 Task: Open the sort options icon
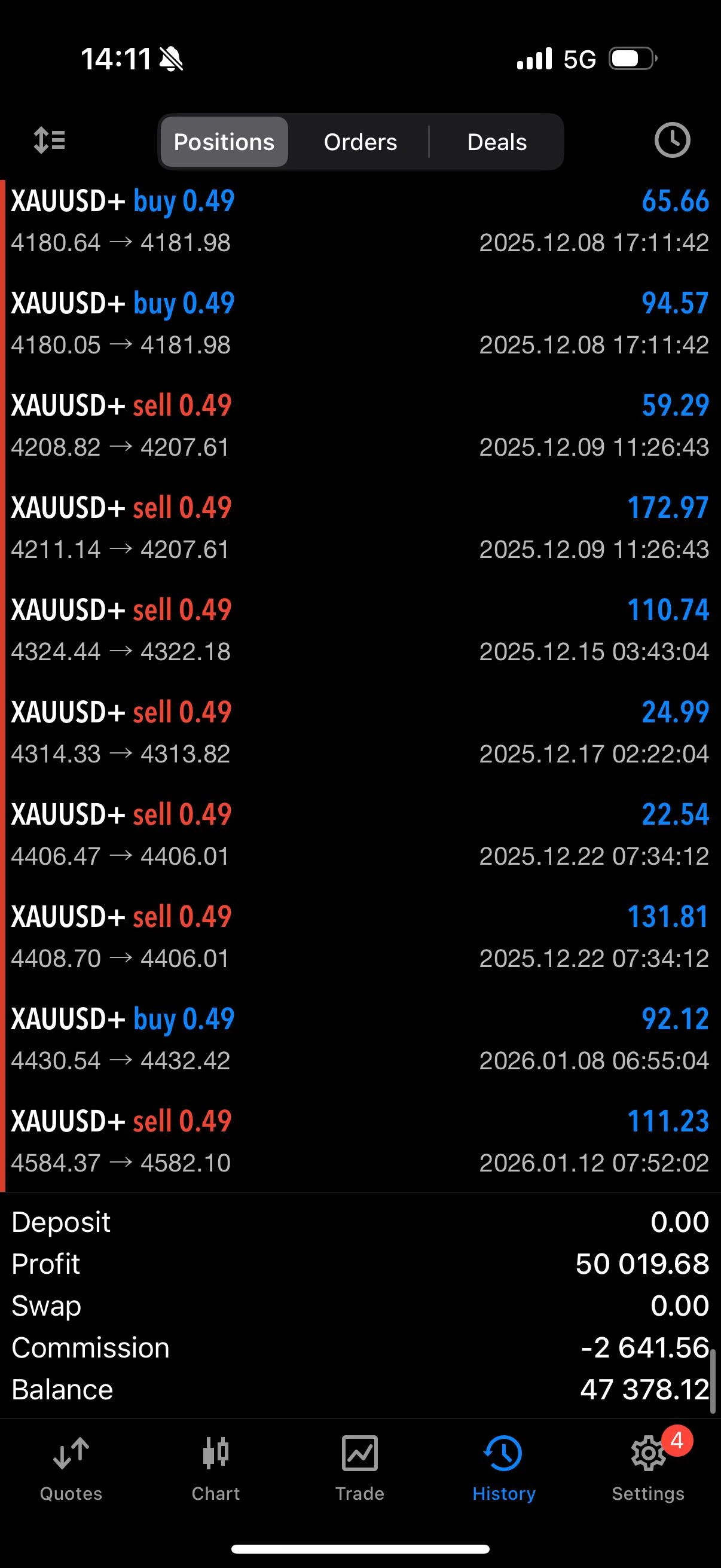pos(49,141)
